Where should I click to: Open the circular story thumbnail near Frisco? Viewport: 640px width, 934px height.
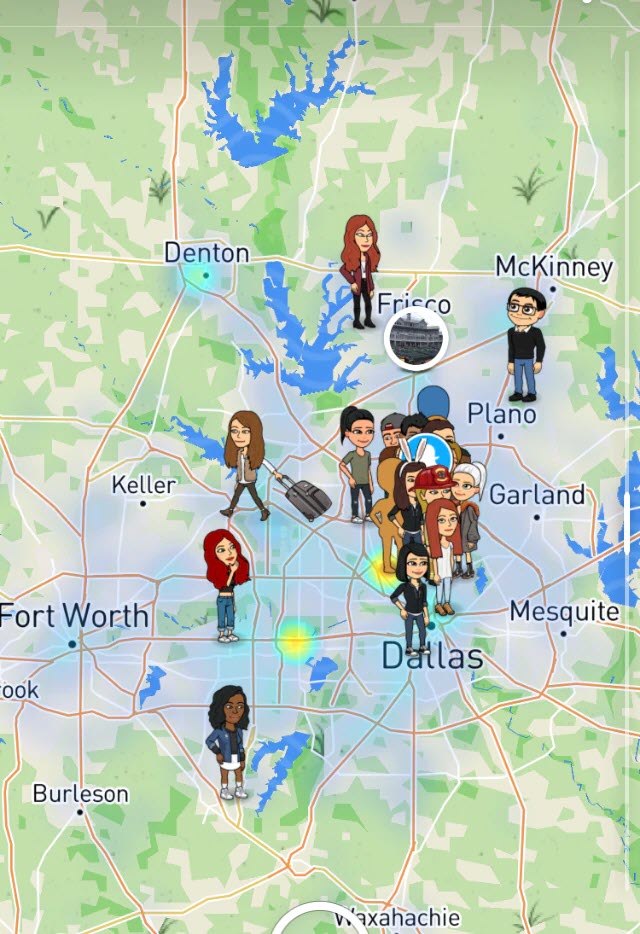coord(415,338)
